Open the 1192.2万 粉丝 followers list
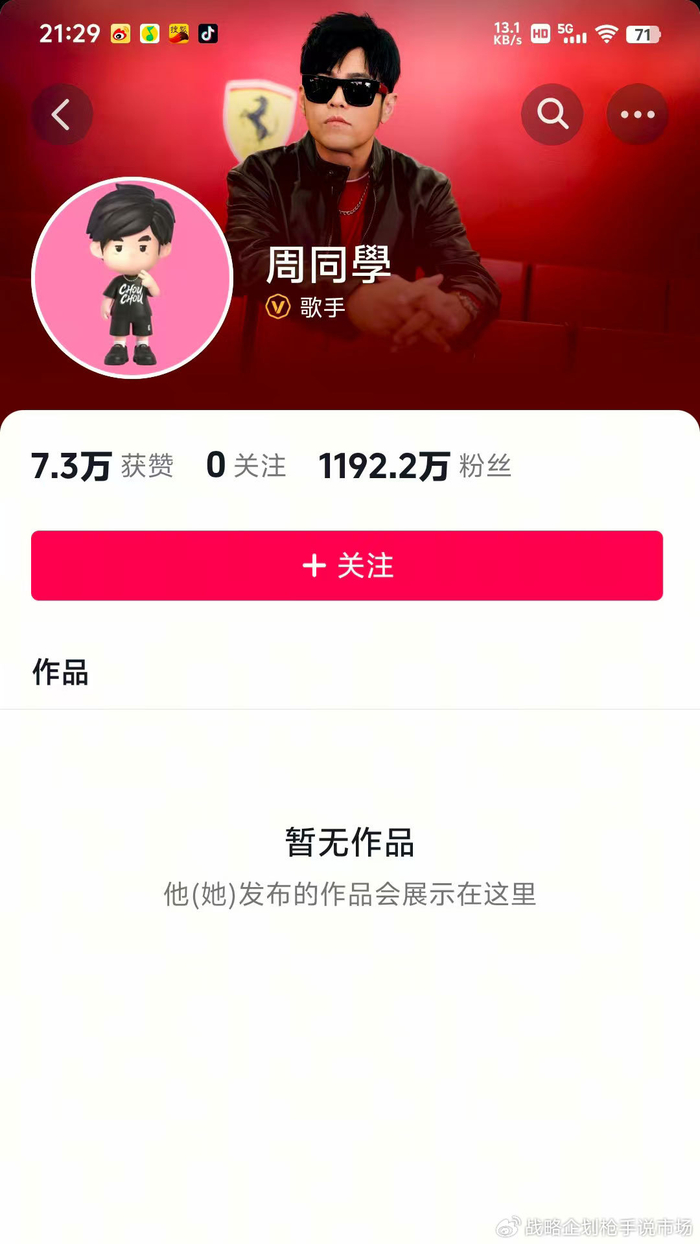 coord(415,466)
